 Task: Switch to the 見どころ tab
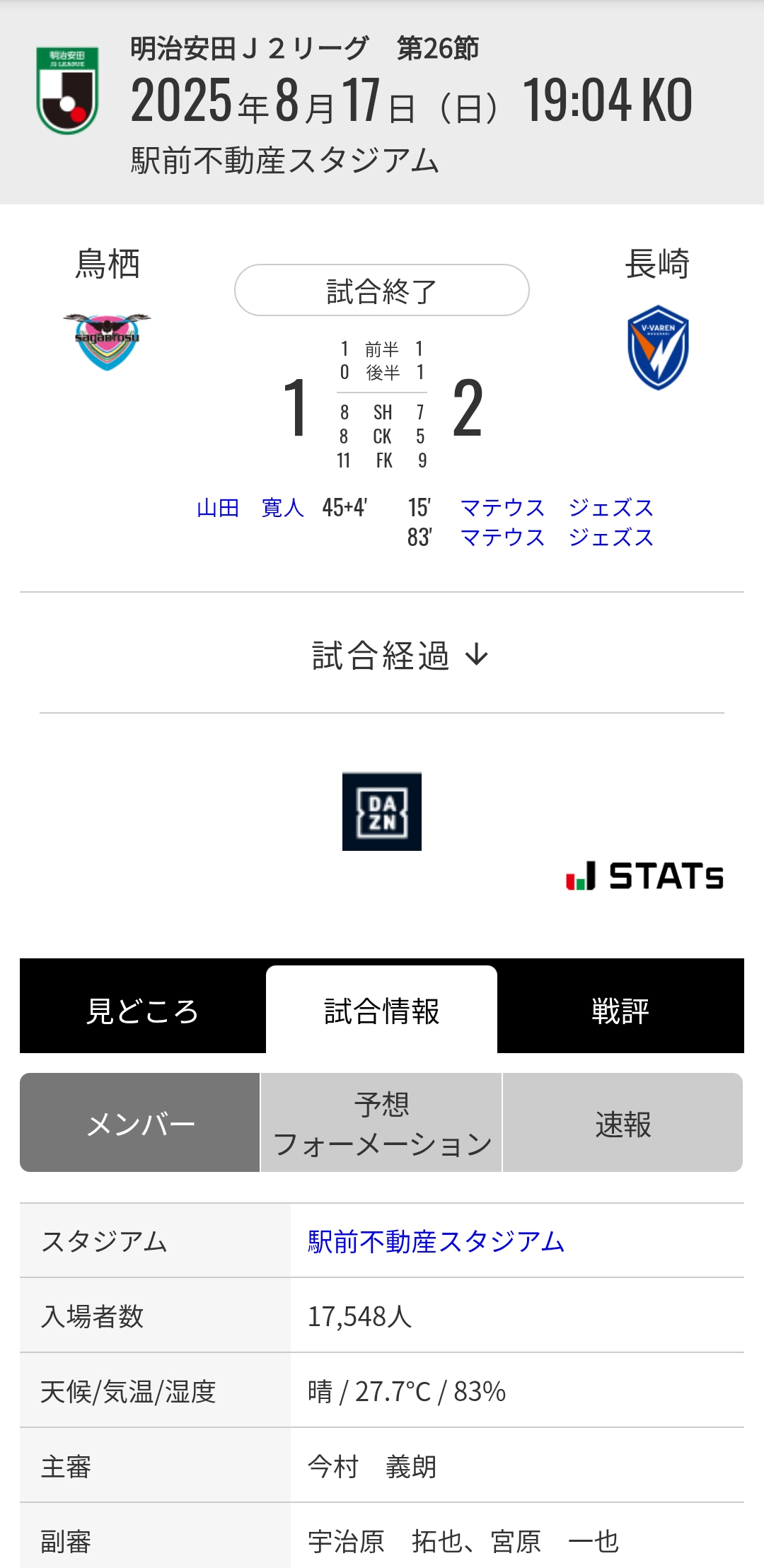pyautogui.click(x=143, y=1011)
